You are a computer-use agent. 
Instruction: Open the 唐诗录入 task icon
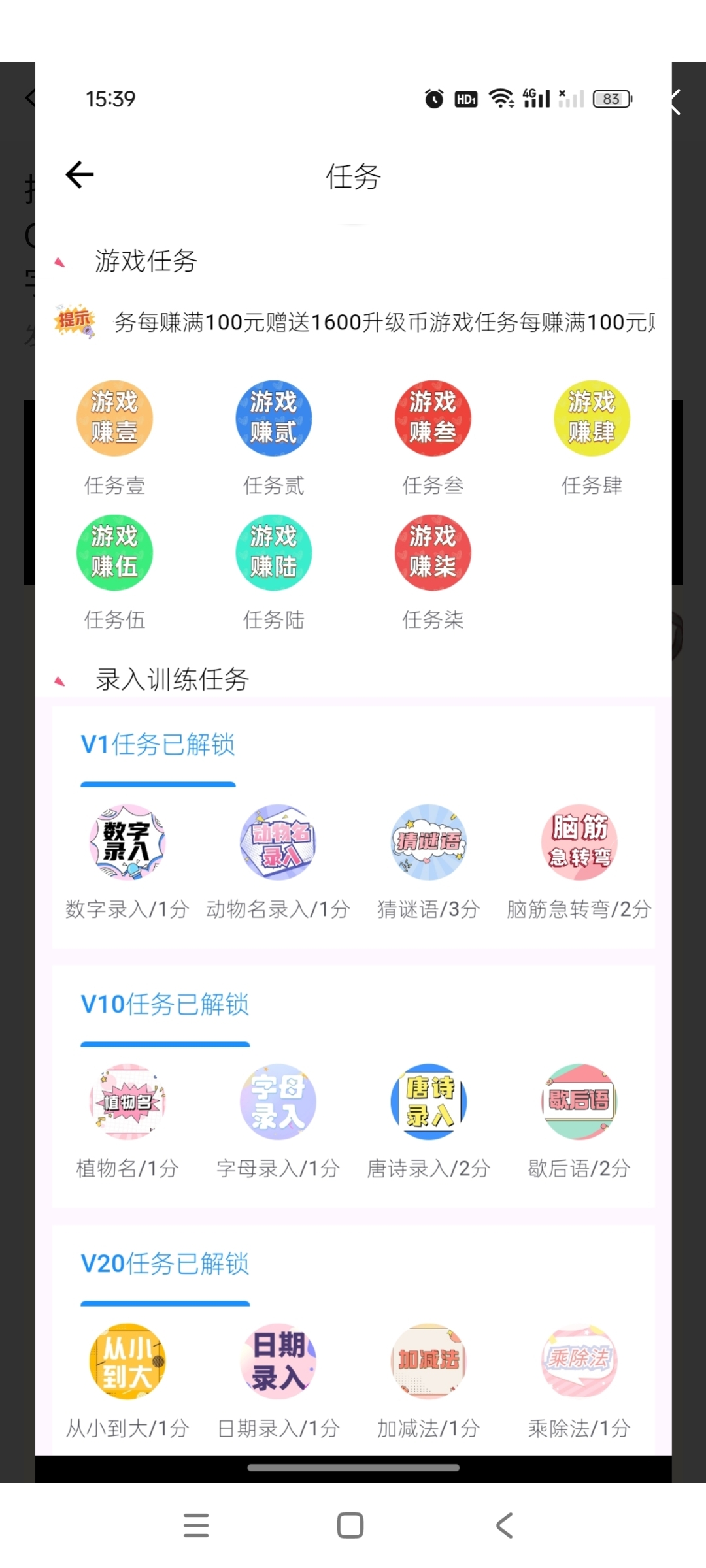[428, 1102]
